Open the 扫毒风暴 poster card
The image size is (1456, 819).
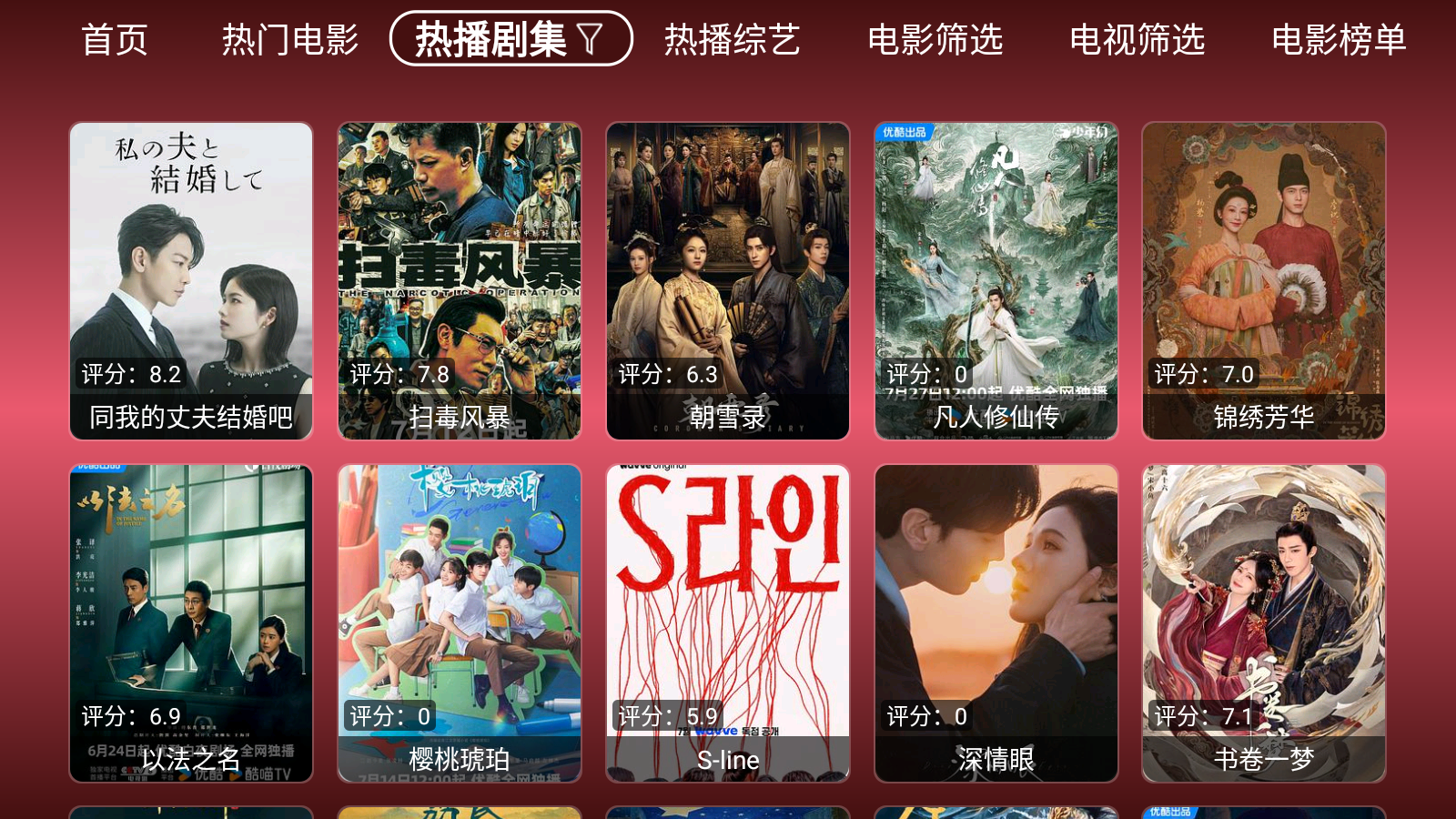click(x=460, y=281)
